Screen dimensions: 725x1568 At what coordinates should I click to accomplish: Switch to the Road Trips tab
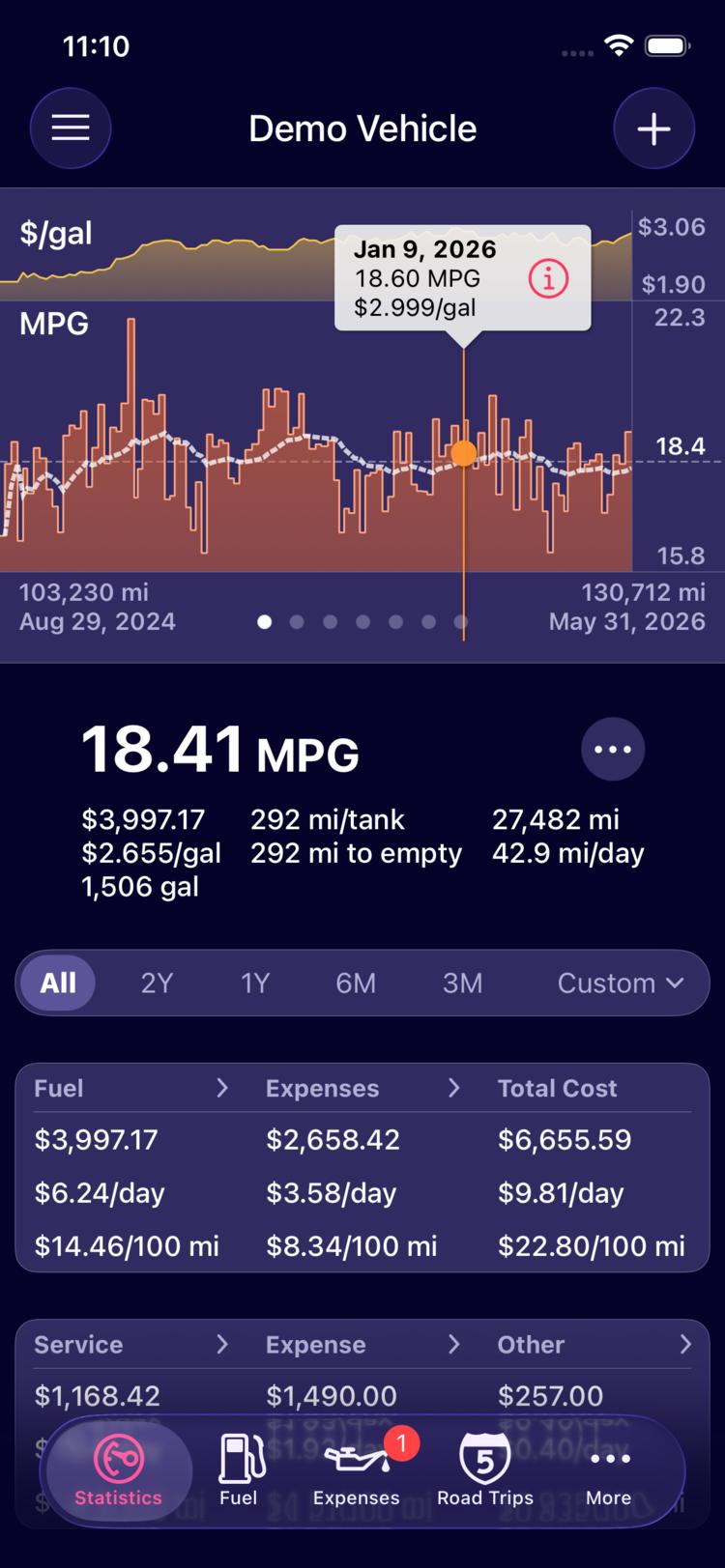point(485,1470)
